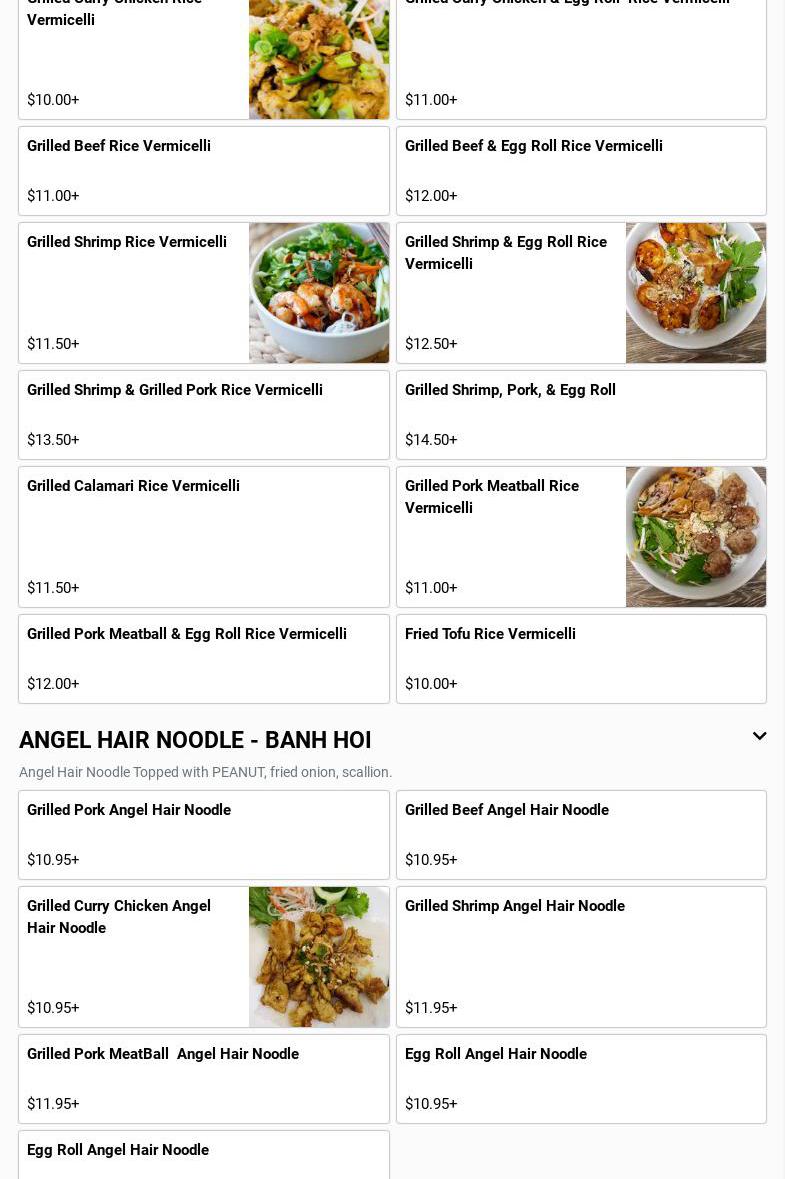View Grilled Shrimp & Grilled Pork Rice Vermicelli
This screenshot has height=1179, width=785.
203,415
